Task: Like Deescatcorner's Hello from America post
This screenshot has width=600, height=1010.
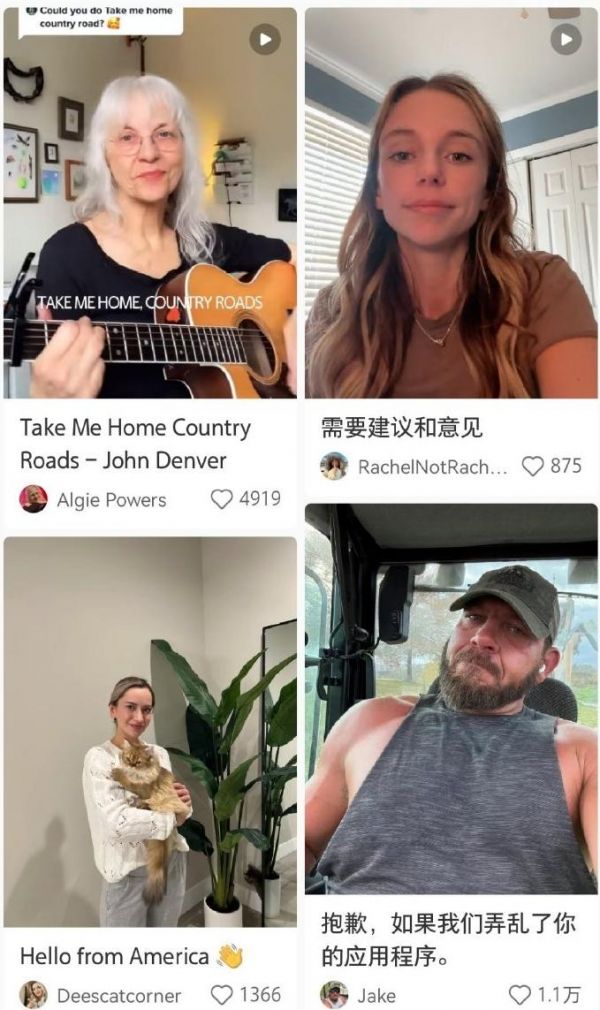Action: pos(222,995)
